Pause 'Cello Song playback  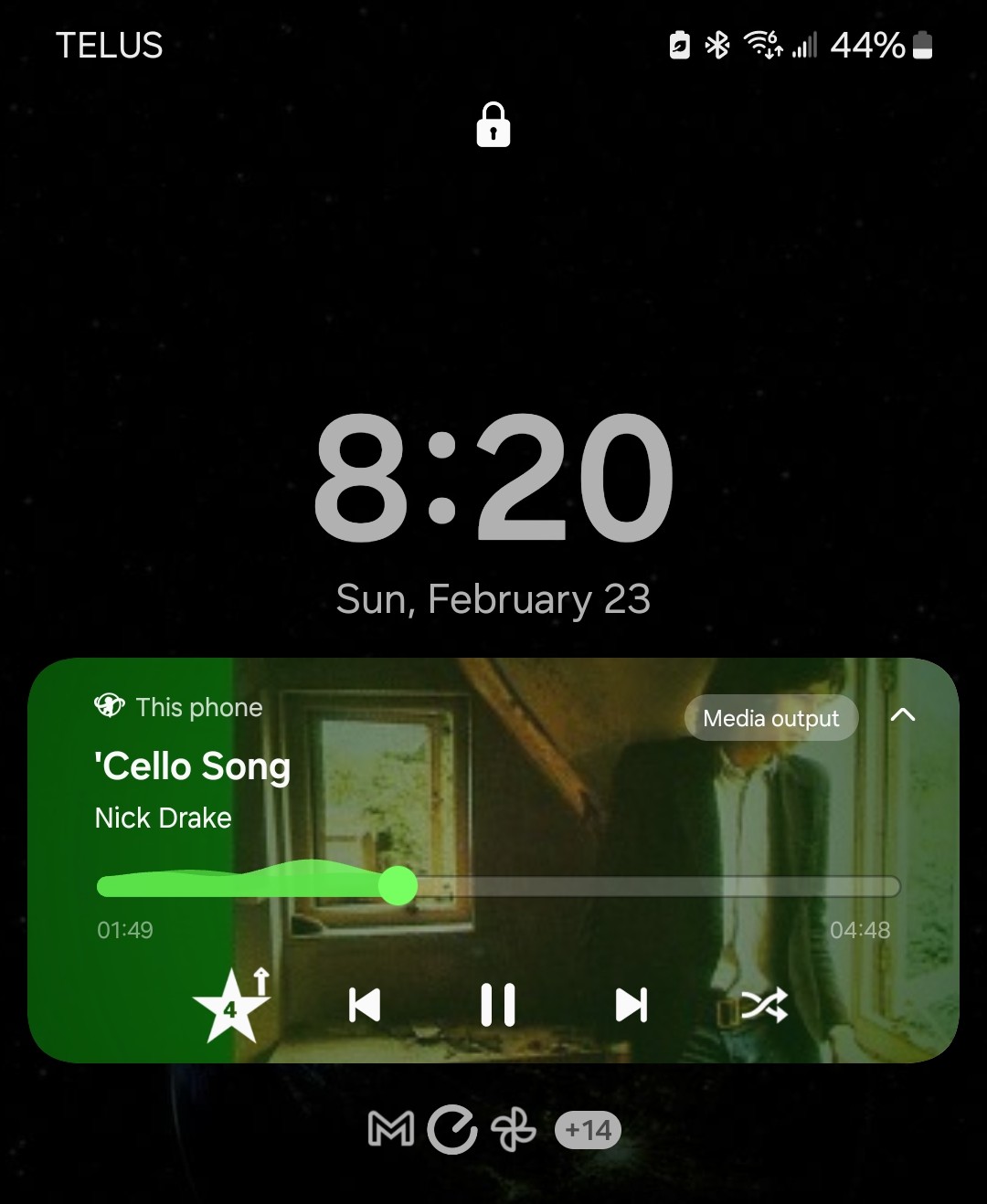coord(498,1005)
